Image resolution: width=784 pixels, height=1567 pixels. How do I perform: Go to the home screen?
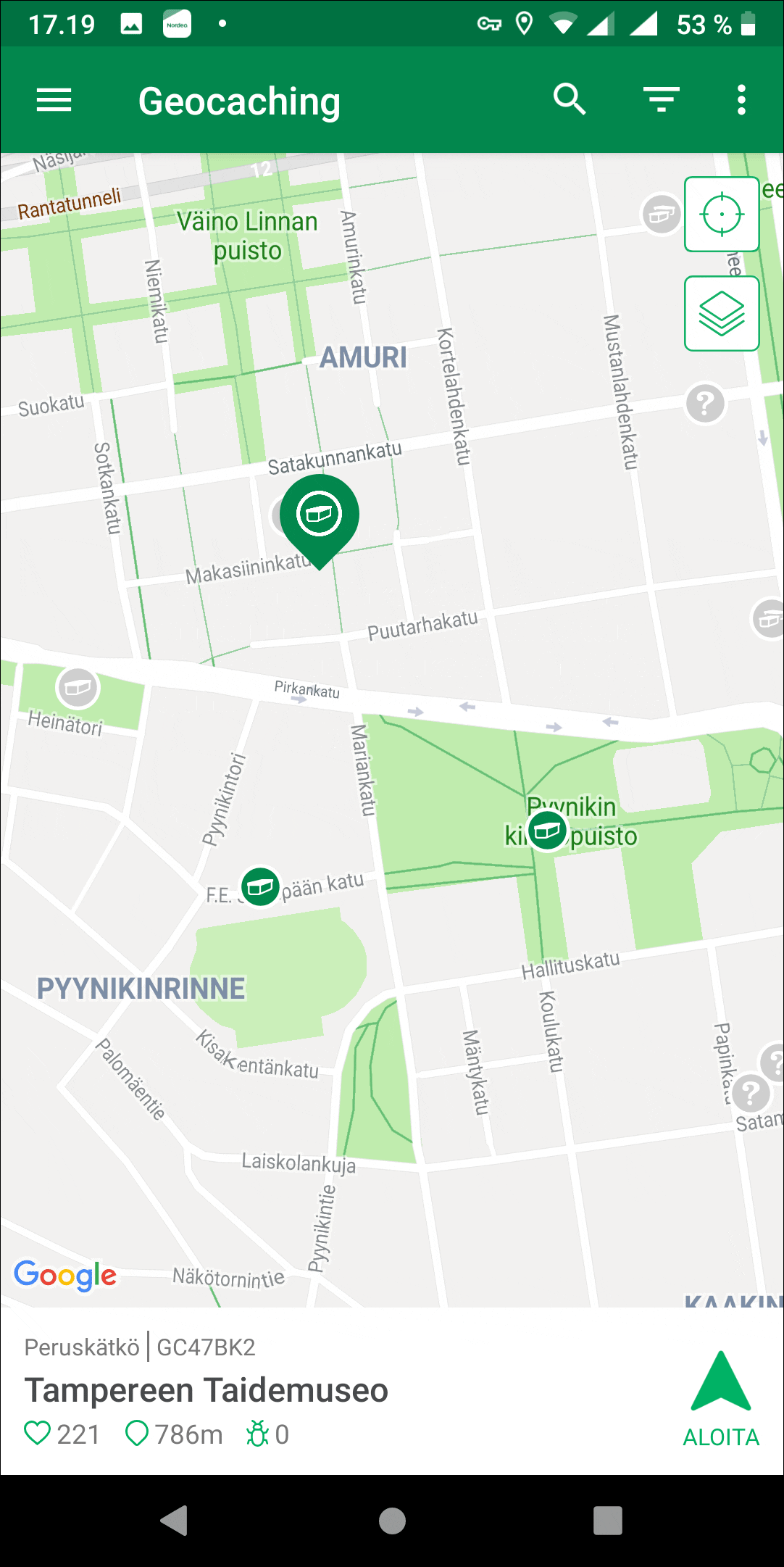[x=392, y=1521]
